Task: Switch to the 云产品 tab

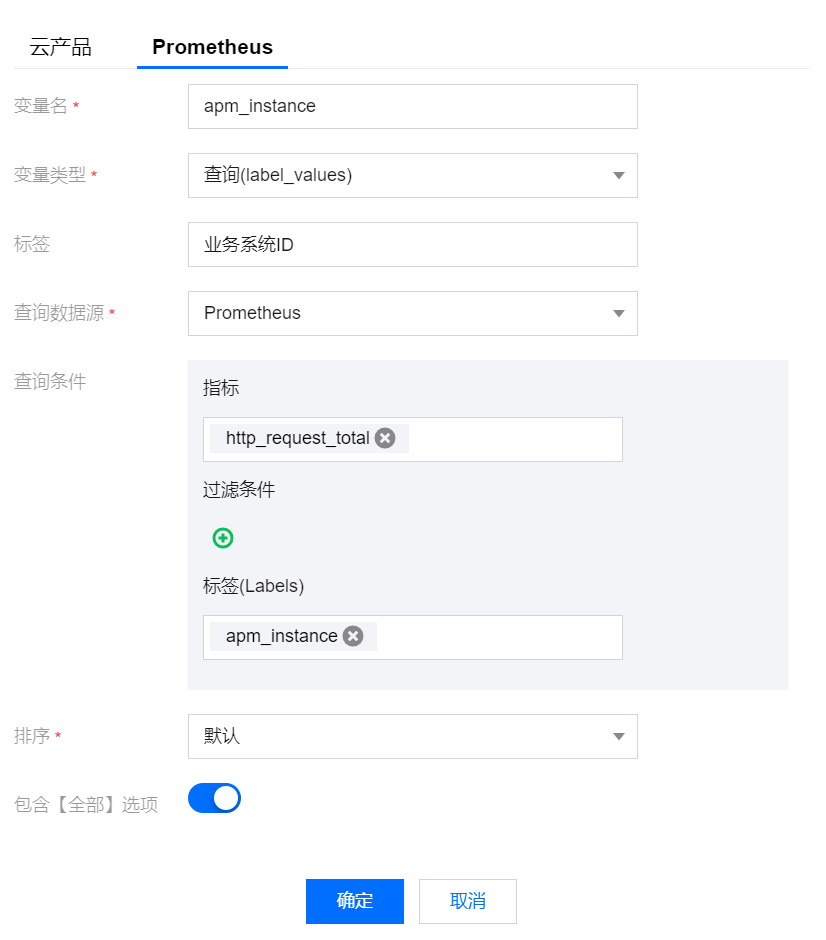Action: click(x=60, y=47)
